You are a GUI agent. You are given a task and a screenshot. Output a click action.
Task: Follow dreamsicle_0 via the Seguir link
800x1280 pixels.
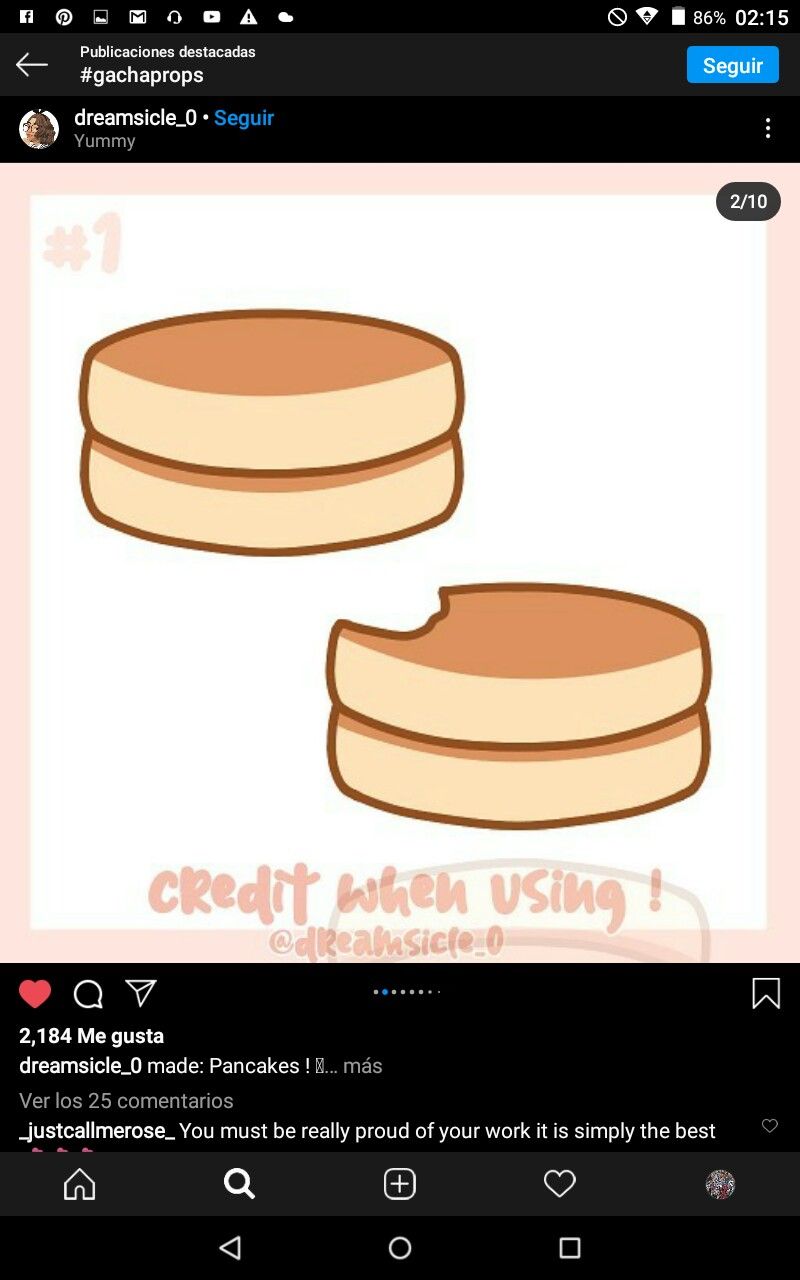click(x=244, y=118)
